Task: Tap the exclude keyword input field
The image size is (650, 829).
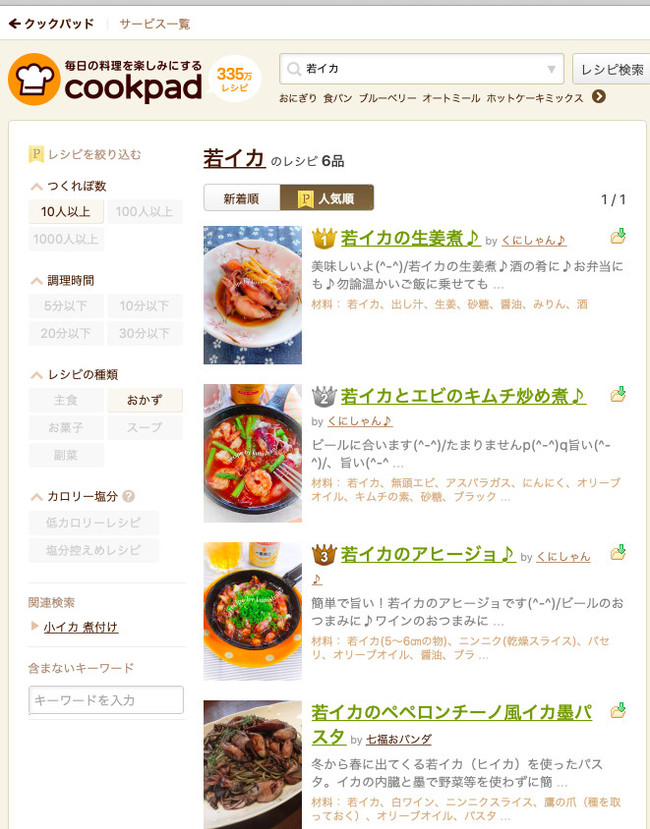Action: pyautogui.click(x=106, y=700)
